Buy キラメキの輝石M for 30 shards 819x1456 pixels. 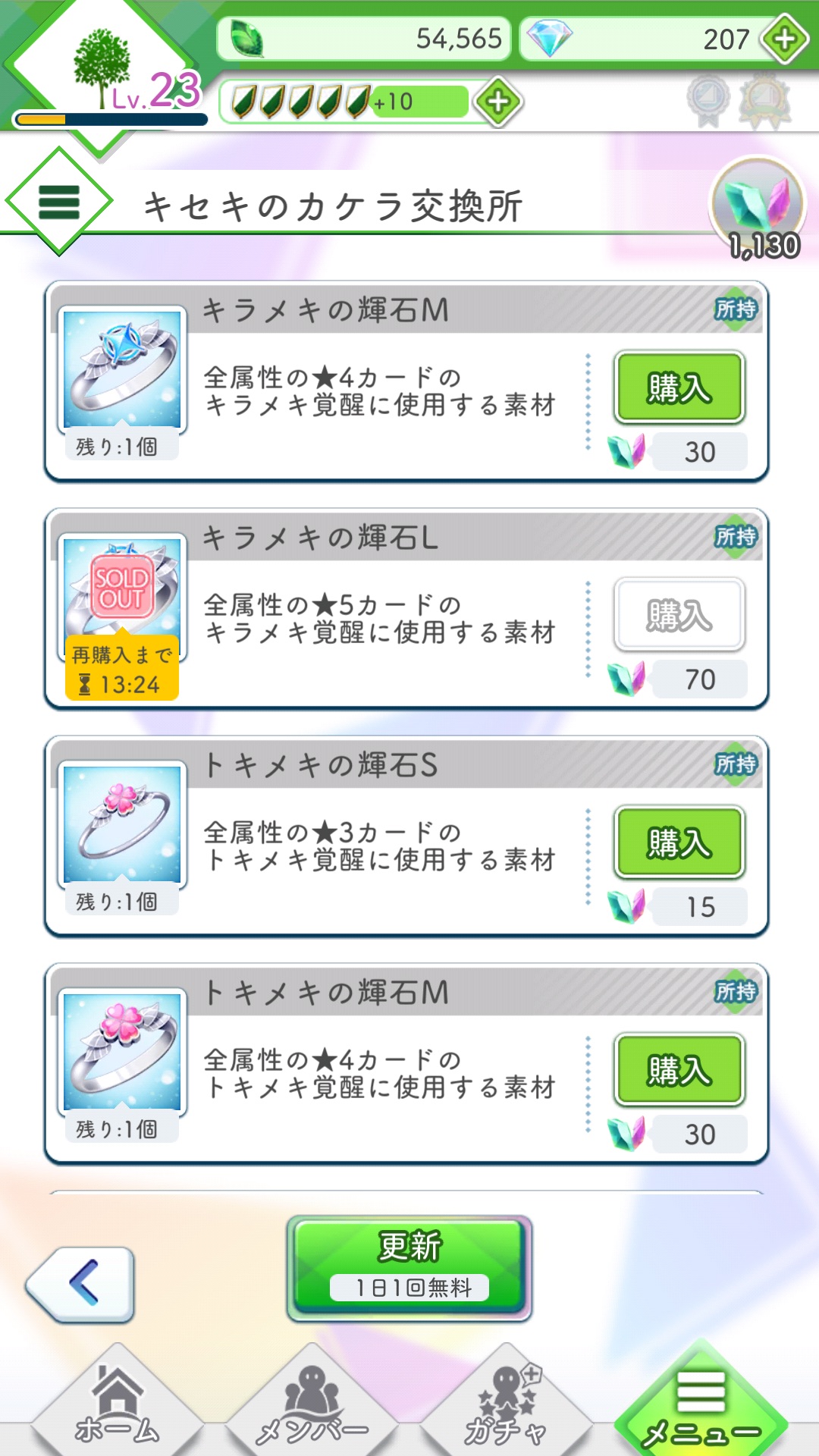[x=679, y=388]
